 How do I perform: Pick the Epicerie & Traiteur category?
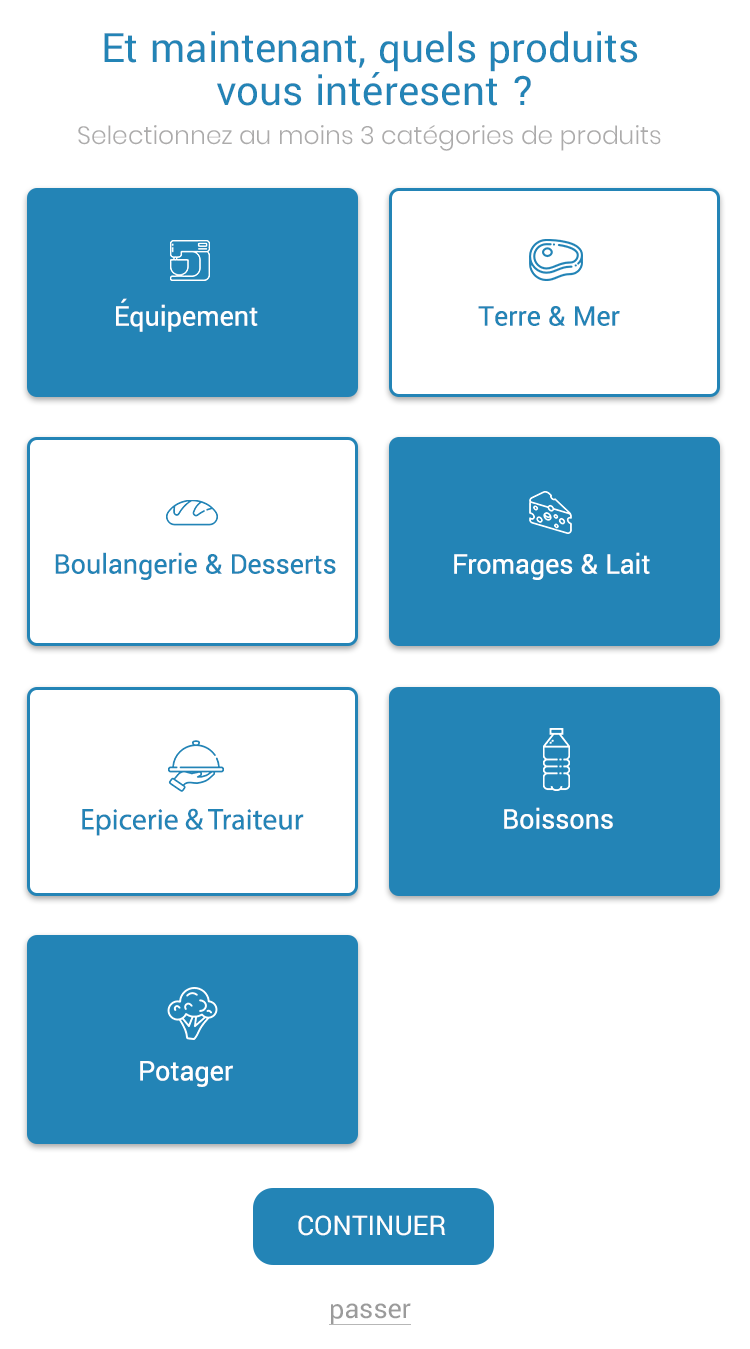click(x=192, y=791)
